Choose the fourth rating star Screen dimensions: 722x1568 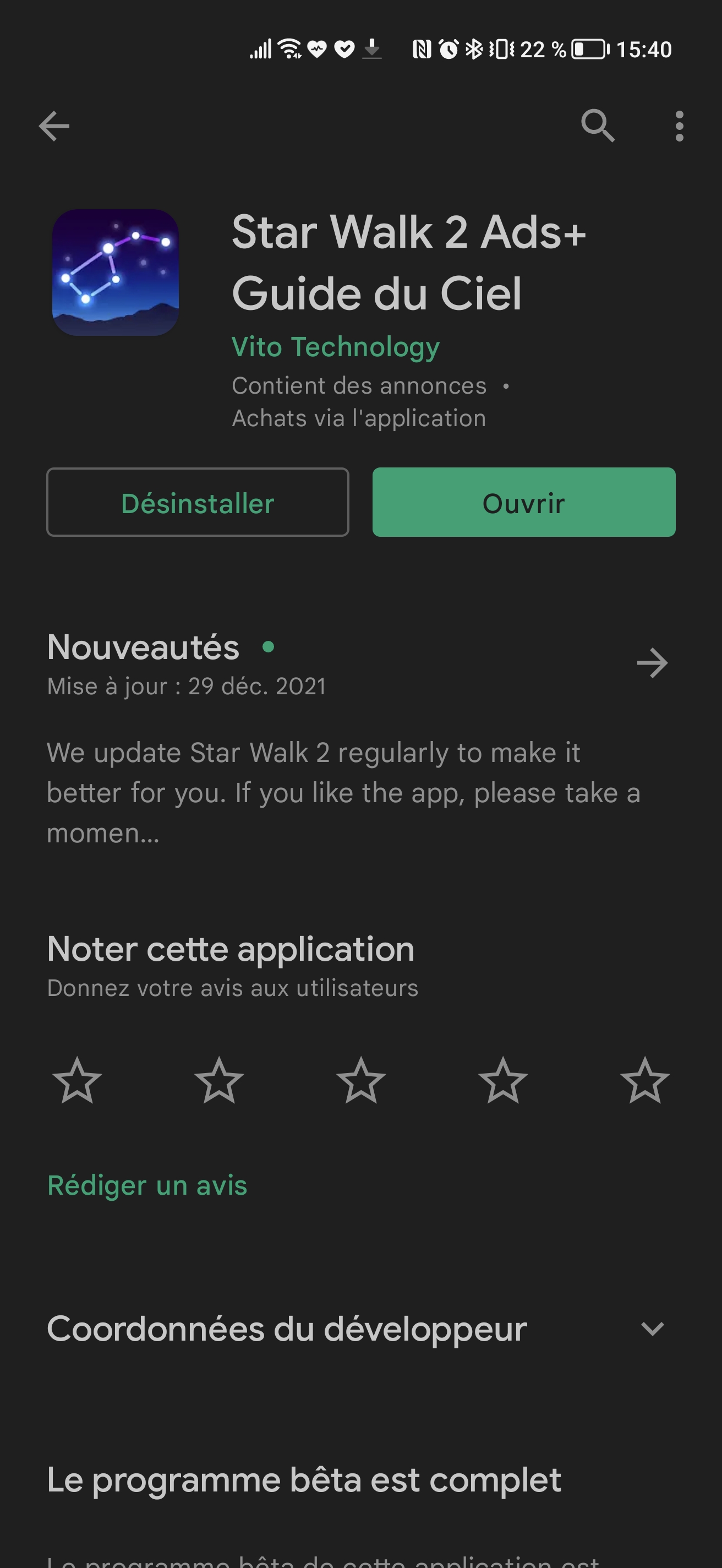click(x=503, y=1080)
